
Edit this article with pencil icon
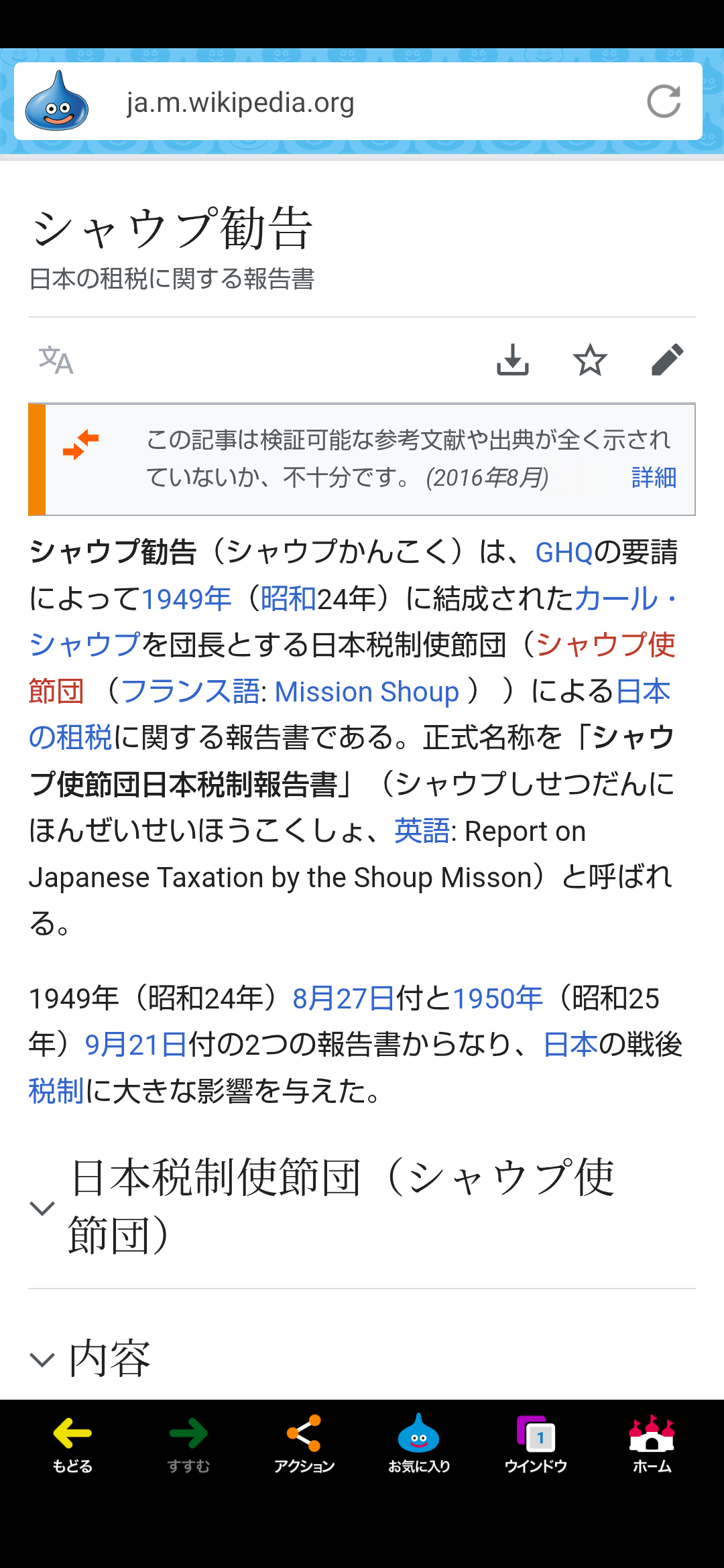(667, 360)
